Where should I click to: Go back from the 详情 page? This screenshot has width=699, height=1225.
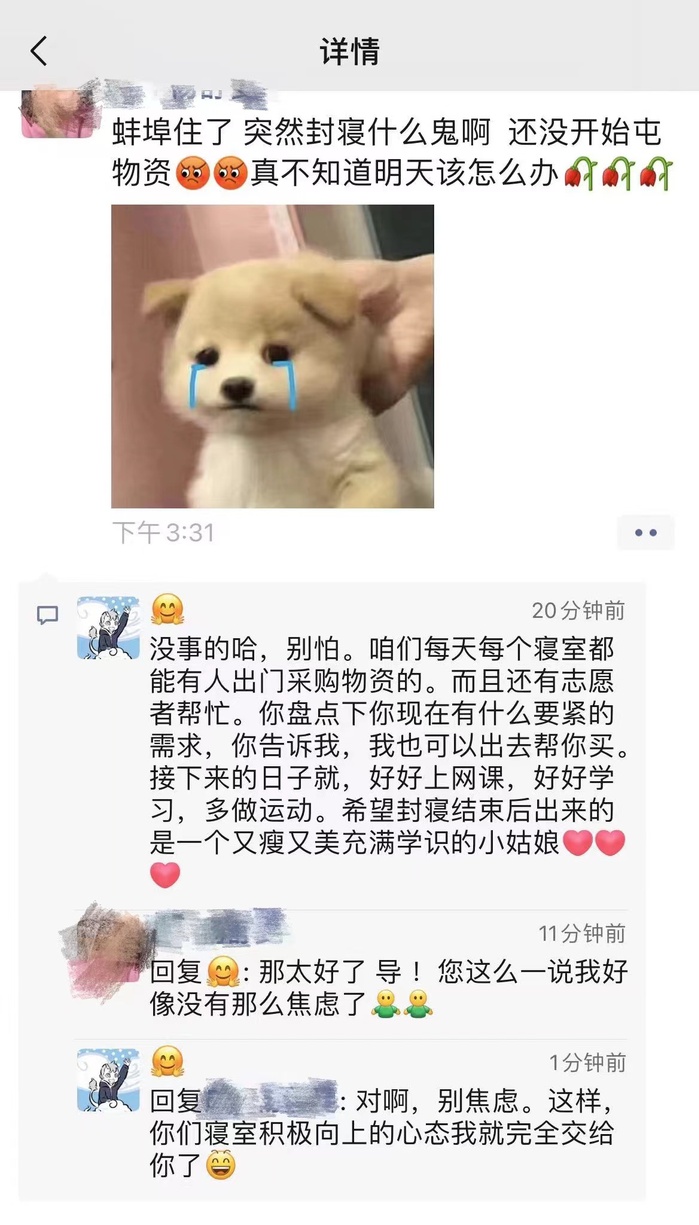pos(39,51)
